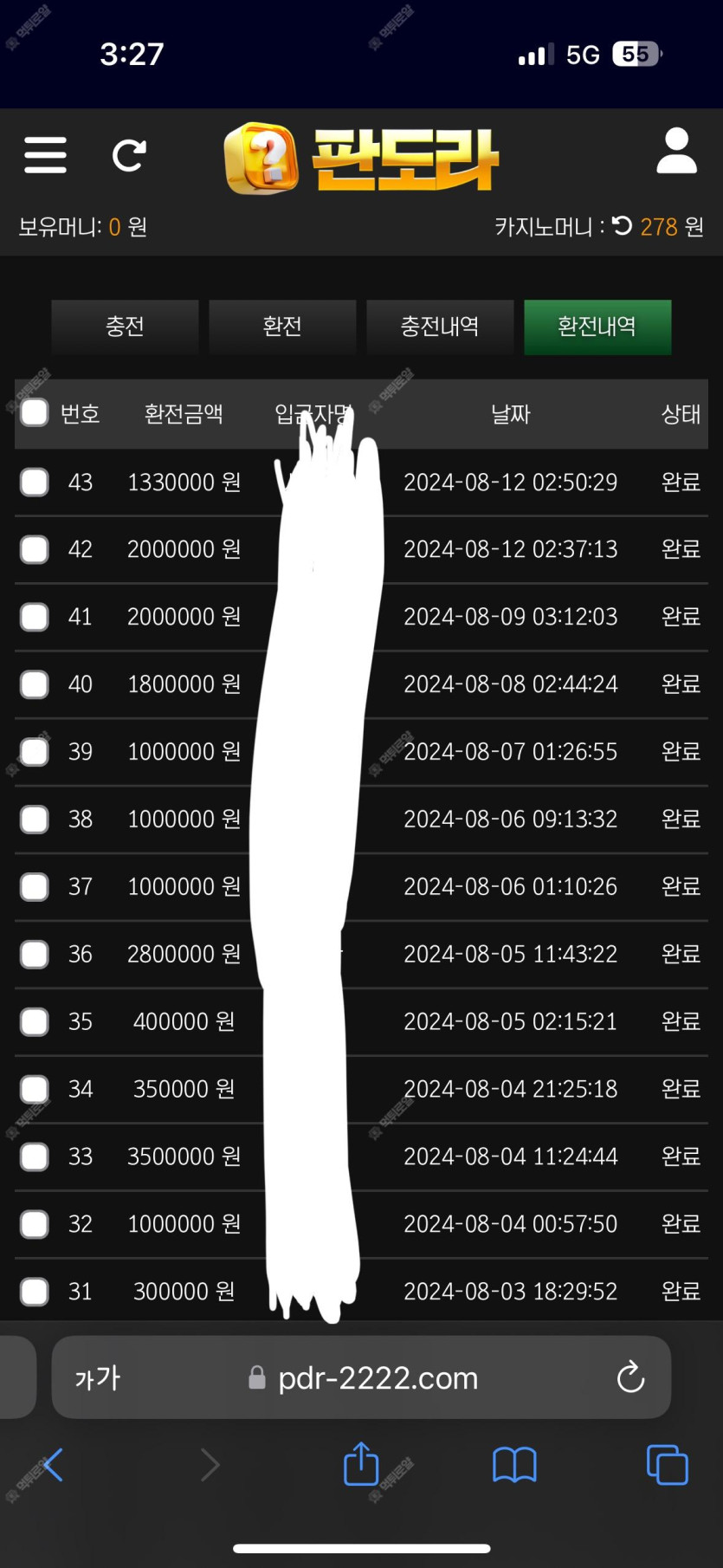Select the checkbox for row number 35

coord(35,1021)
